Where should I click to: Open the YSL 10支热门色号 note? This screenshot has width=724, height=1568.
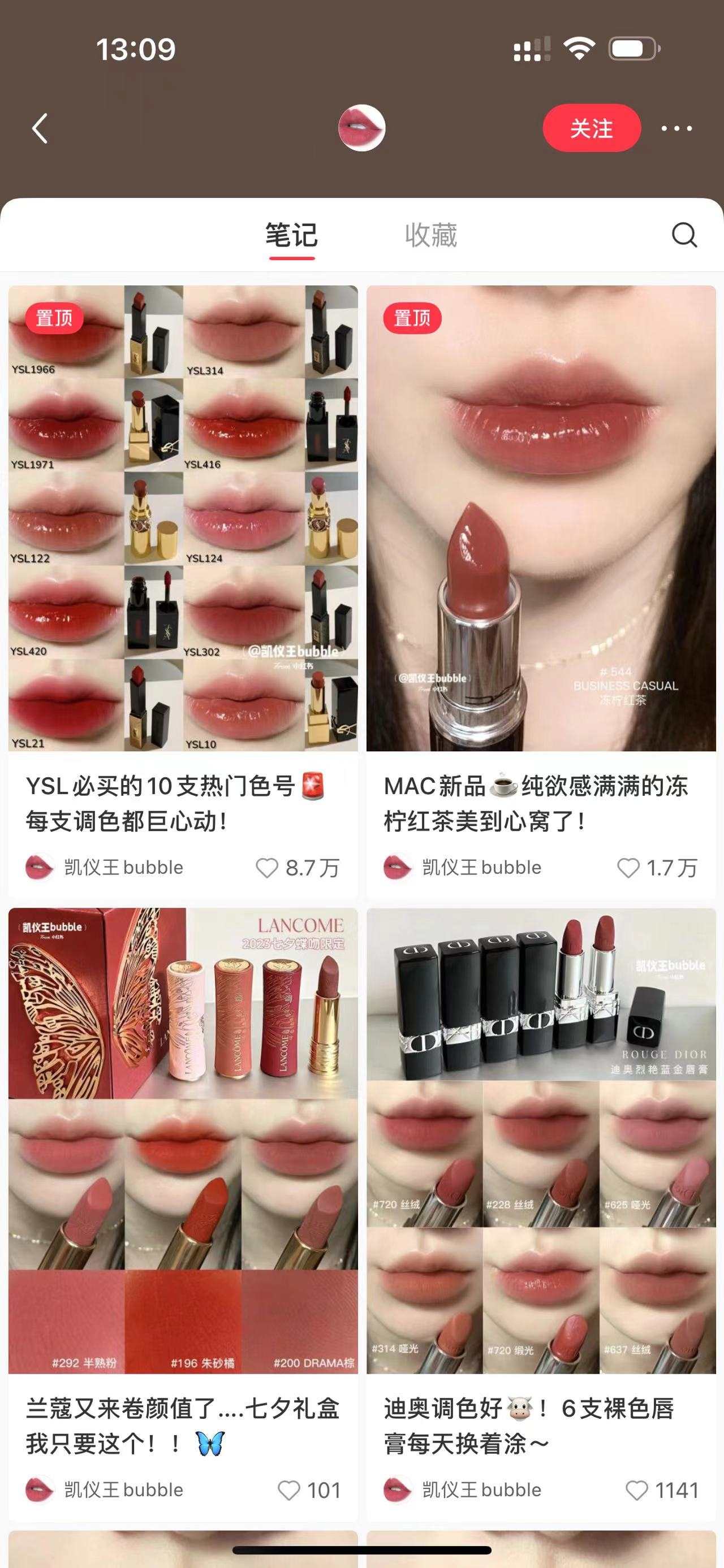(183, 517)
